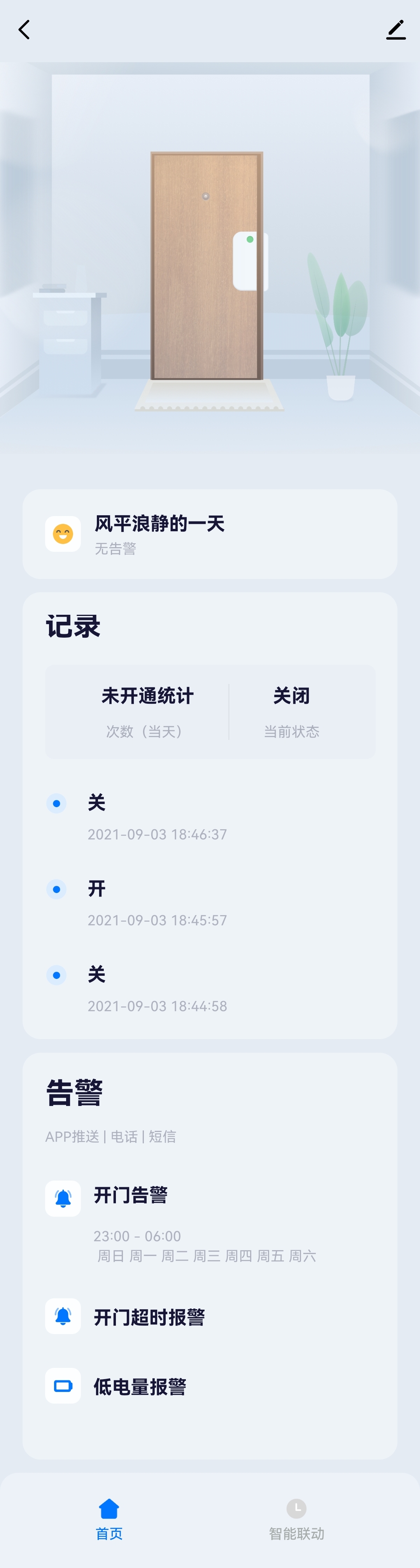The height and width of the screenshot is (1568, 420).
Task: Open the 风平浪静的一天 status card
Action: [x=210, y=534]
